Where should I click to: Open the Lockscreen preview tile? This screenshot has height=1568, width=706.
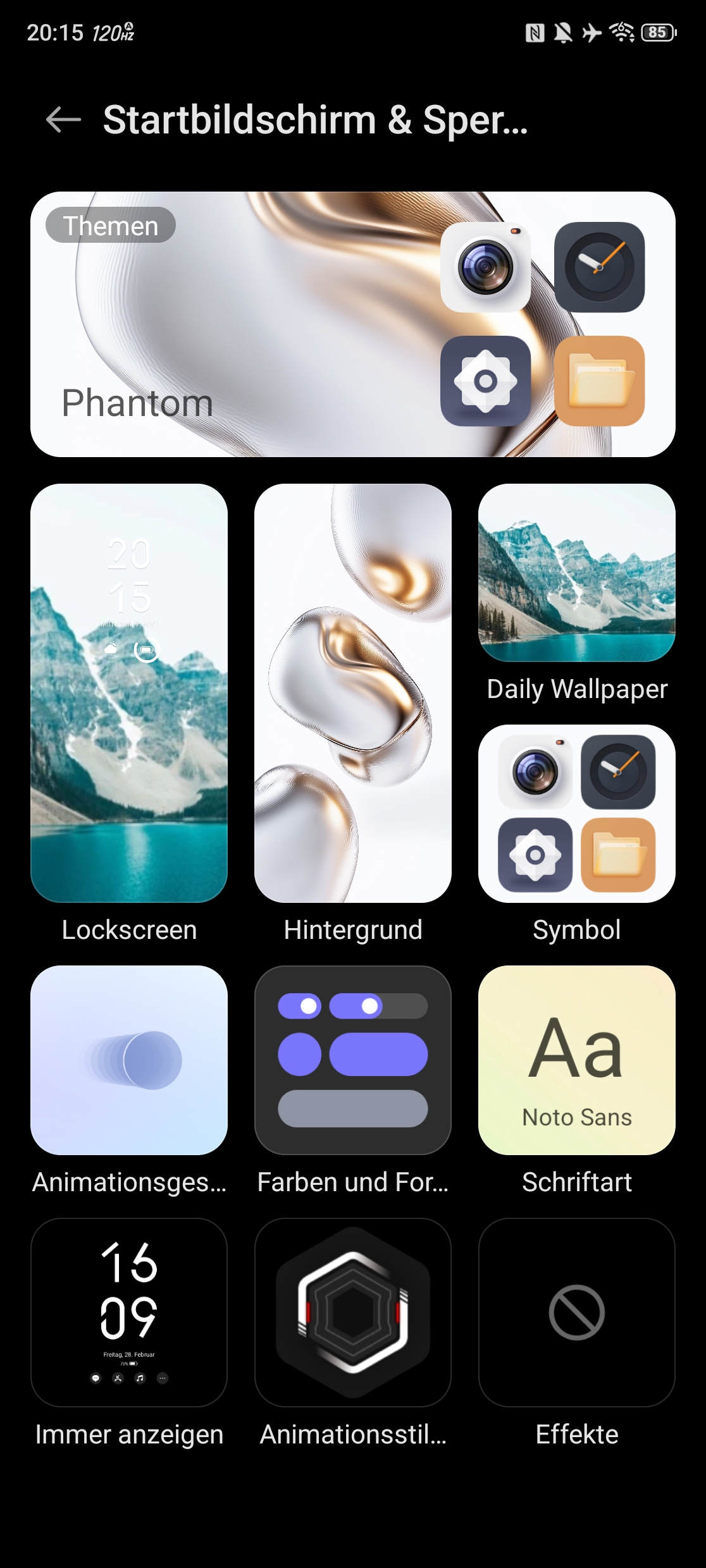coord(129,693)
